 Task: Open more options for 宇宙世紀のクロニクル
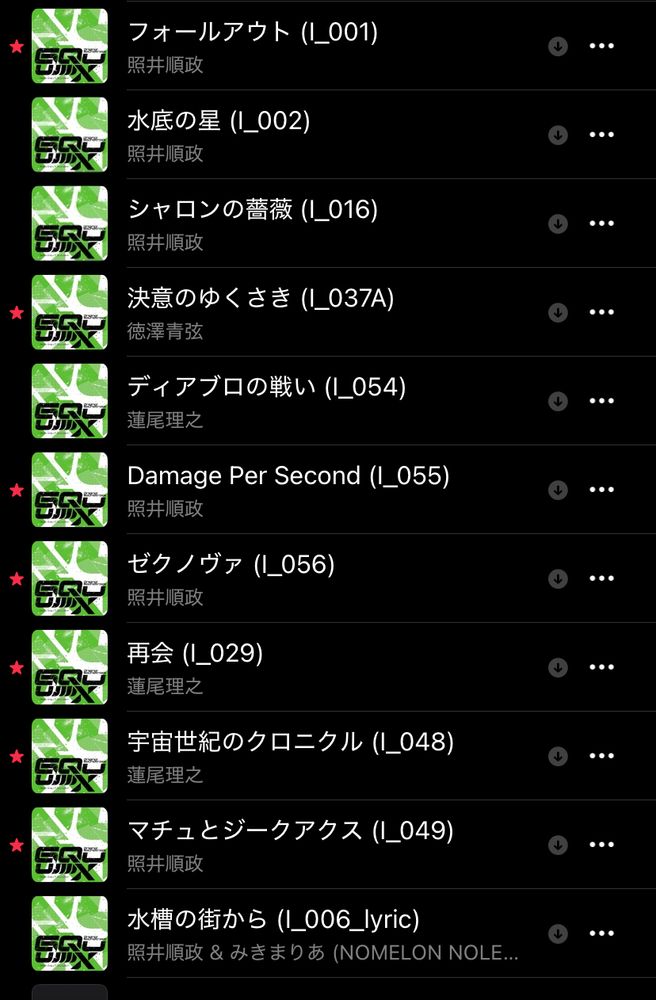coord(601,756)
